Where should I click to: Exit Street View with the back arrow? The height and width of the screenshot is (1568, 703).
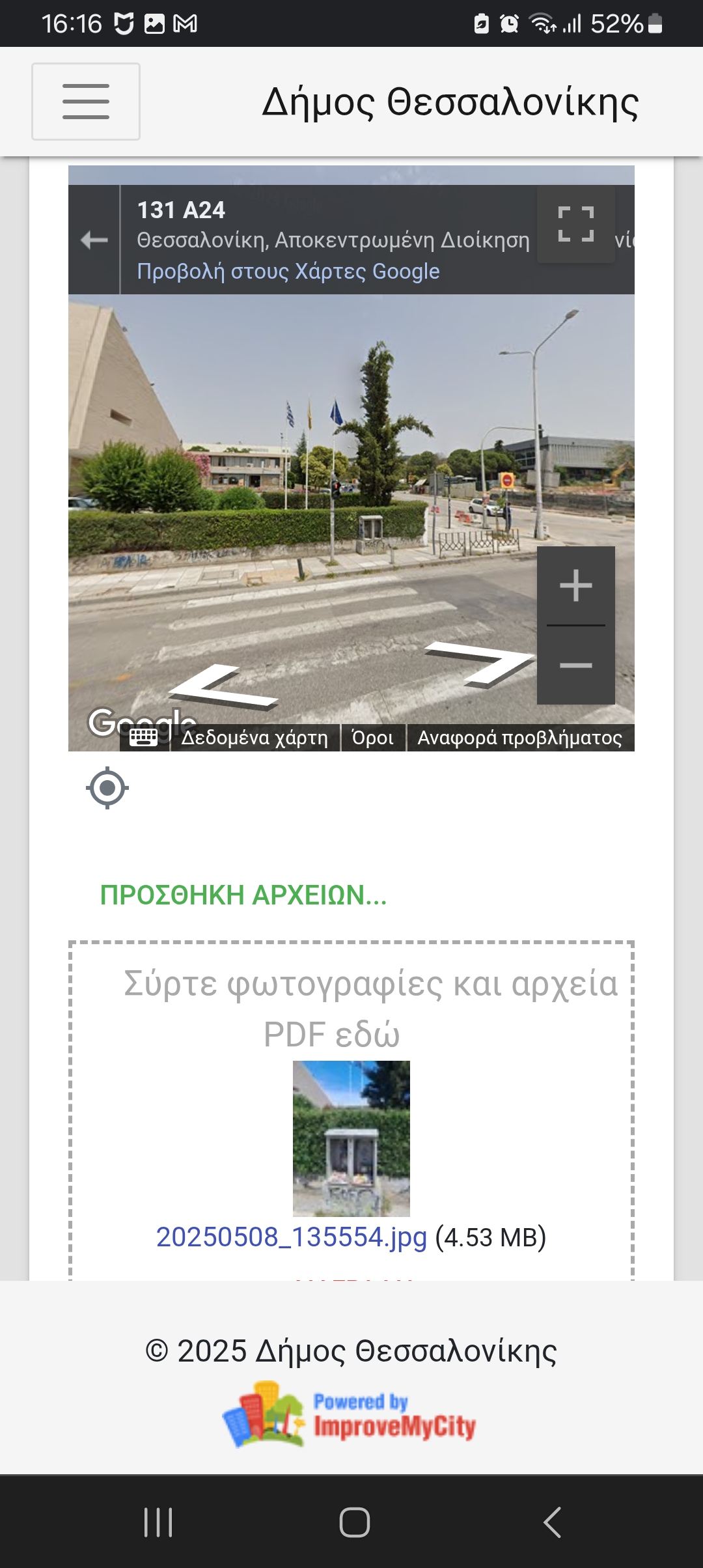point(94,240)
